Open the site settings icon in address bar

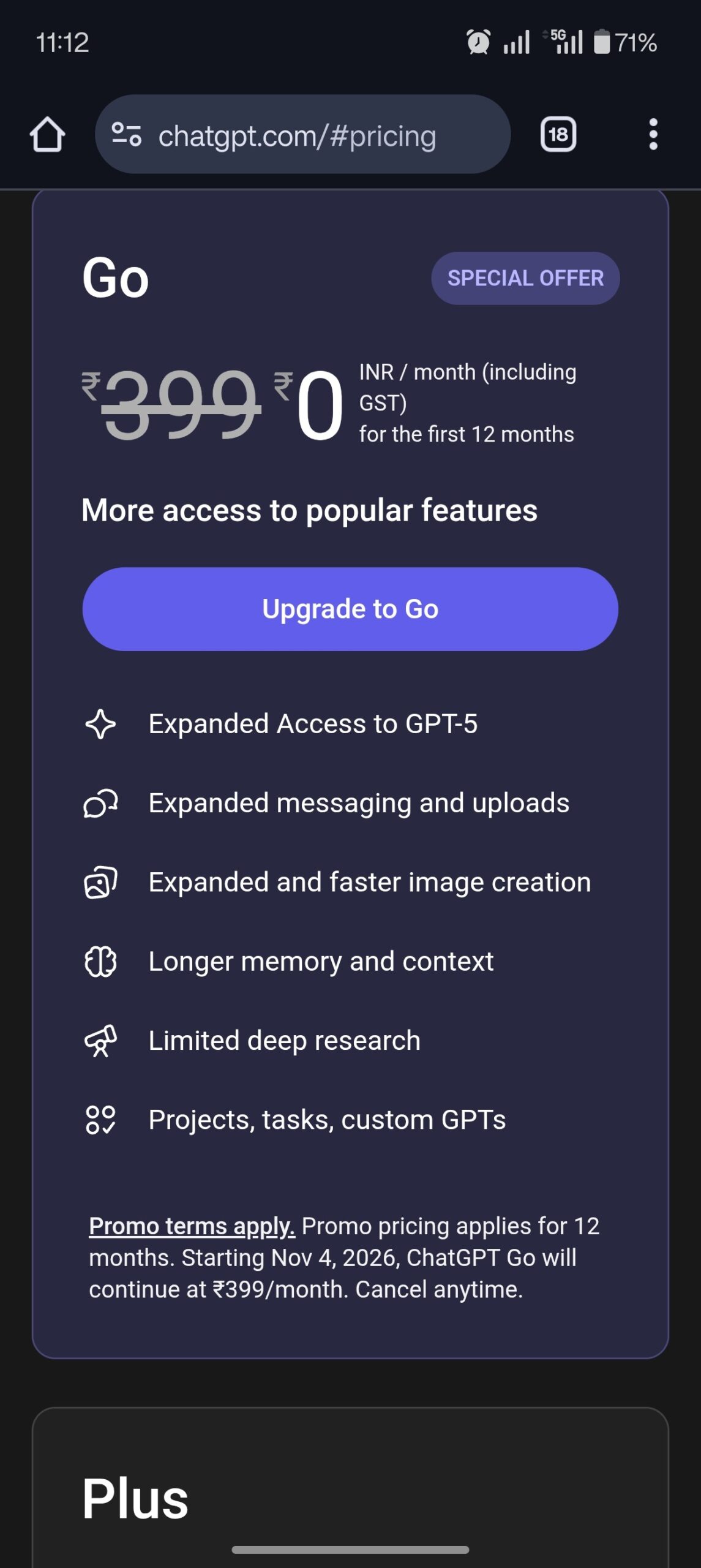(127, 134)
